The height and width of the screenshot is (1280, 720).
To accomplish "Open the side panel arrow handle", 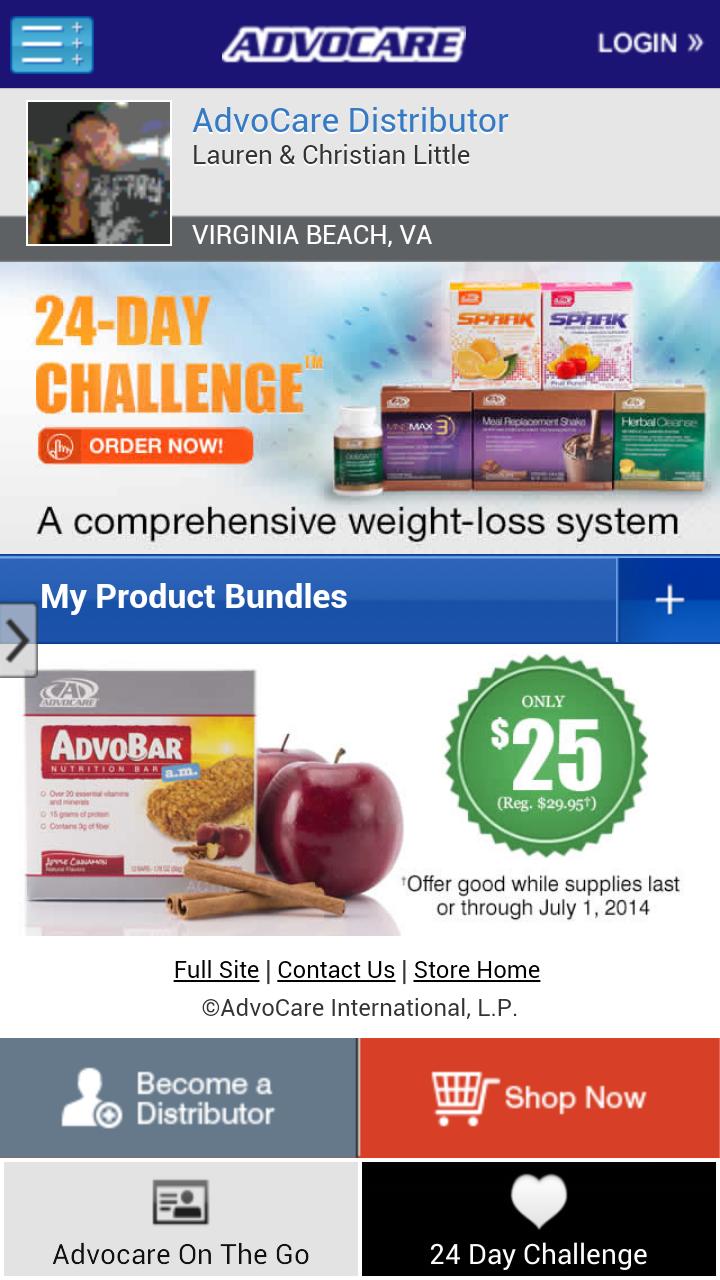I will (x=17, y=641).
